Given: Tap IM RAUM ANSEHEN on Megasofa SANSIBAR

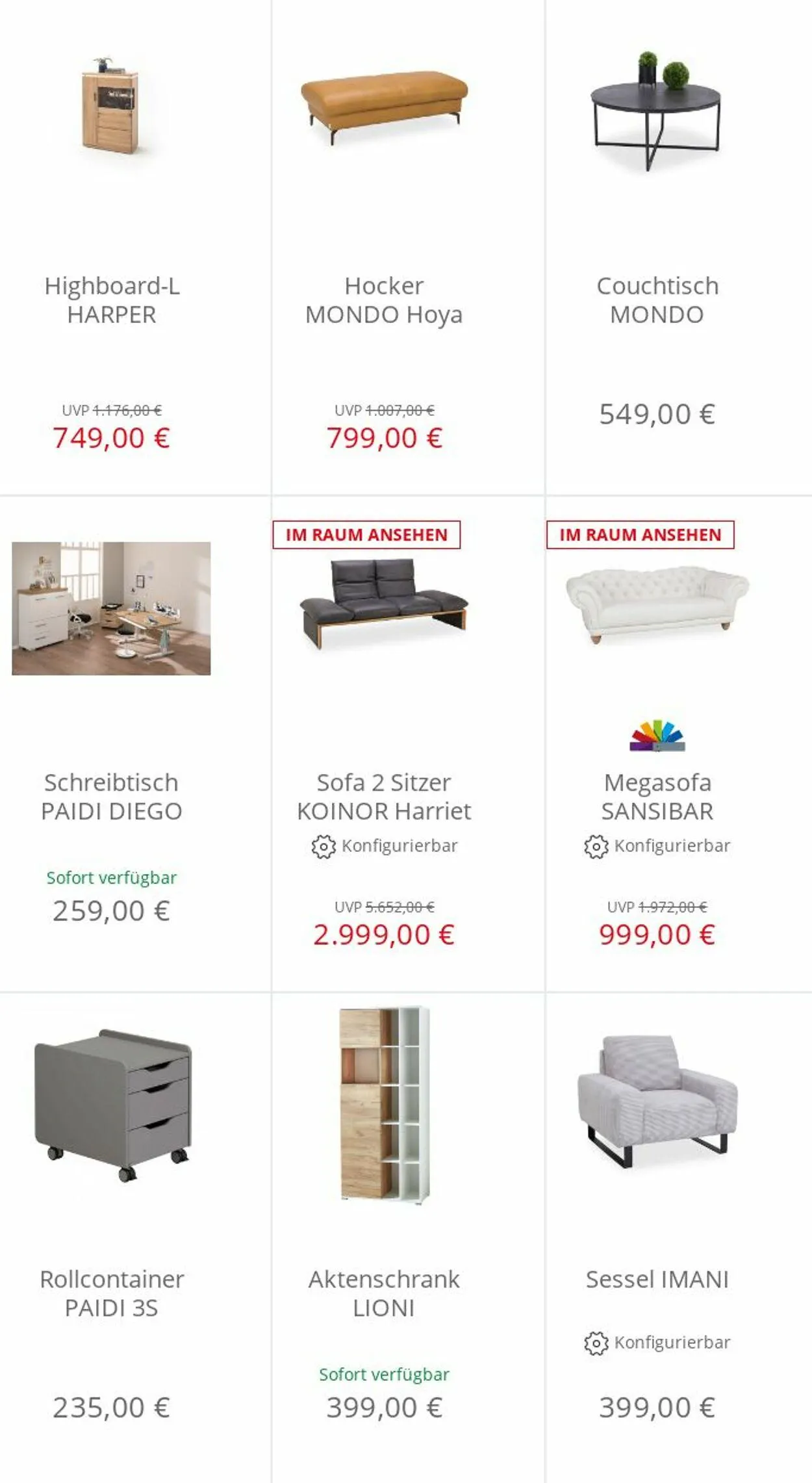Looking at the screenshot, I should 641,535.
